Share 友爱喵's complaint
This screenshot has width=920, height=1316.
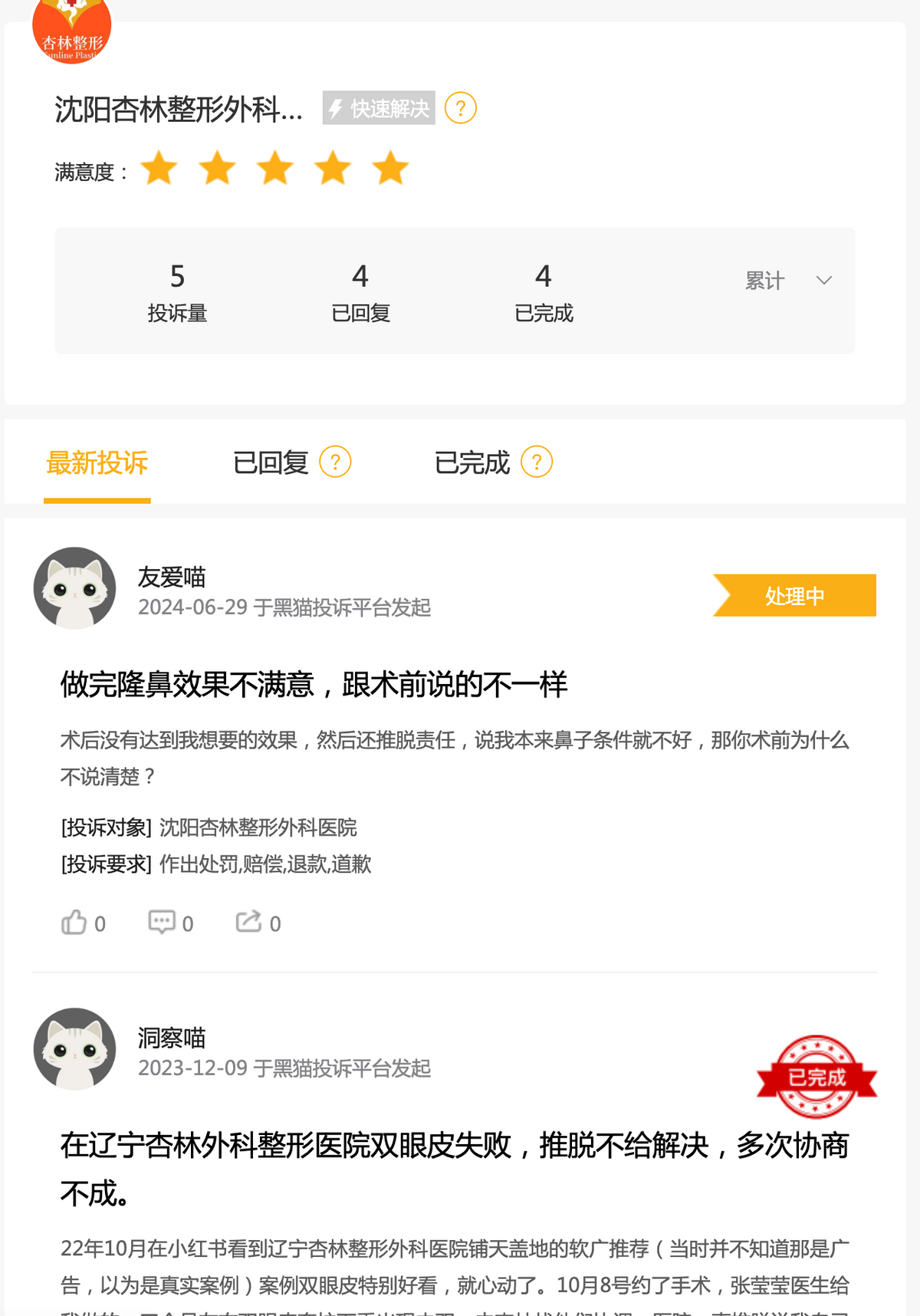pyautogui.click(x=249, y=922)
